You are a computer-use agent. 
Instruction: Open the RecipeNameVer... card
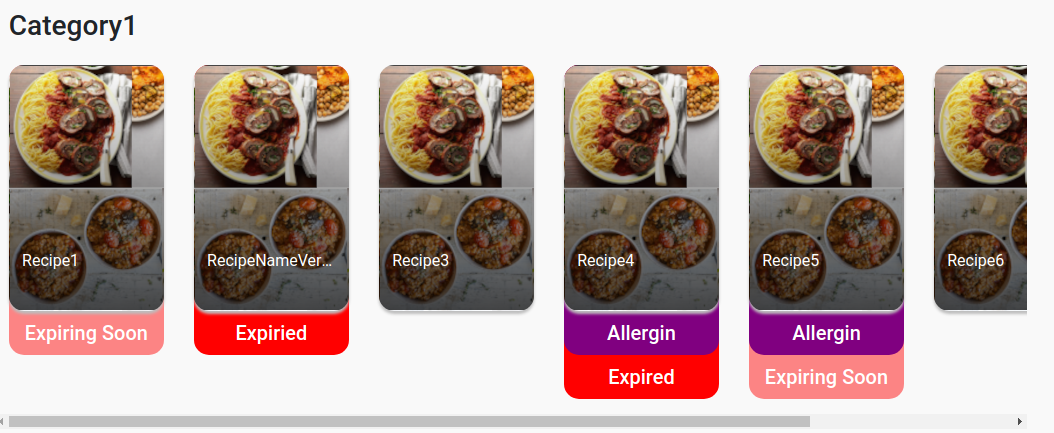coord(271,188)
